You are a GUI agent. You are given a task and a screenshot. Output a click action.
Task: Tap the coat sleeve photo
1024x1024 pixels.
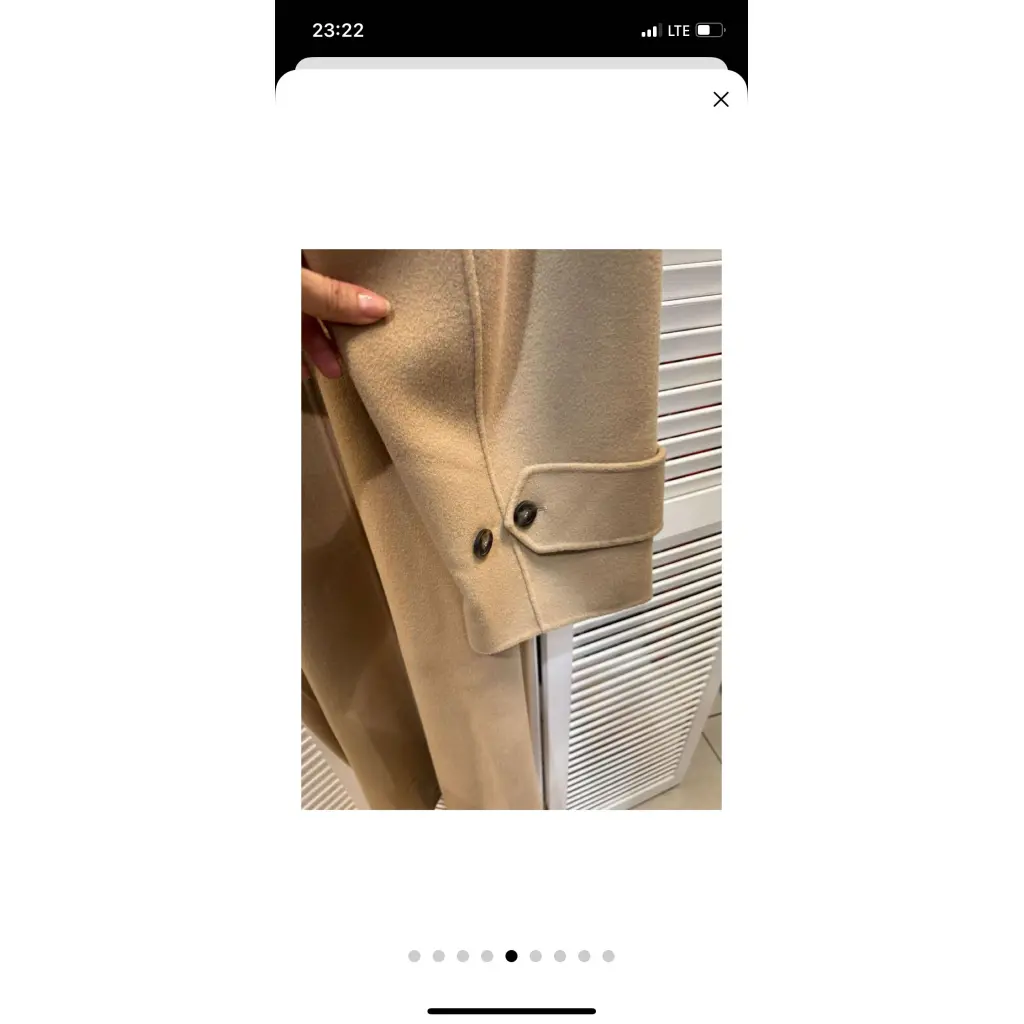511,529
